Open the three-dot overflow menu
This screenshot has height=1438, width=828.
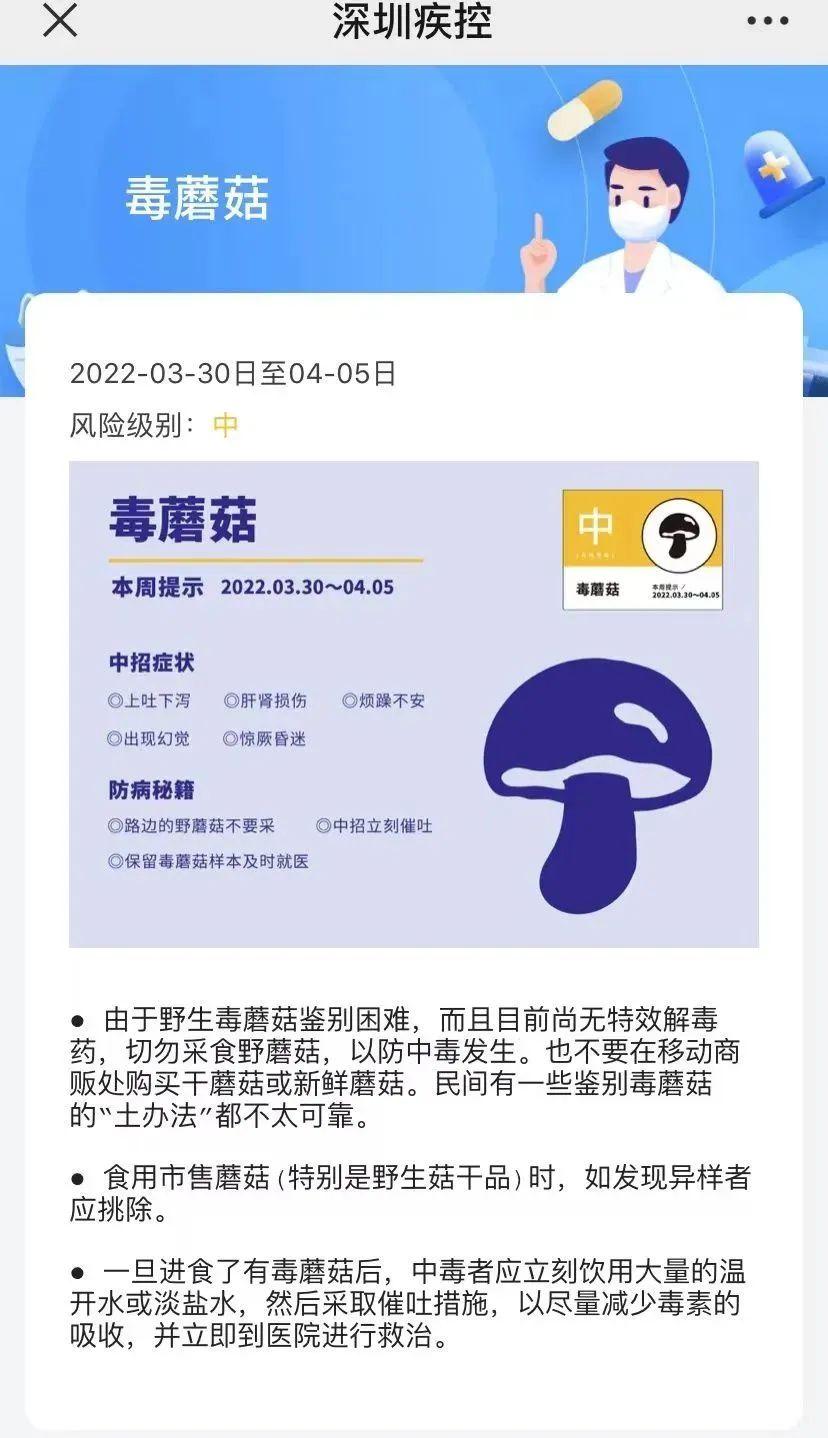tap(767, 21)
